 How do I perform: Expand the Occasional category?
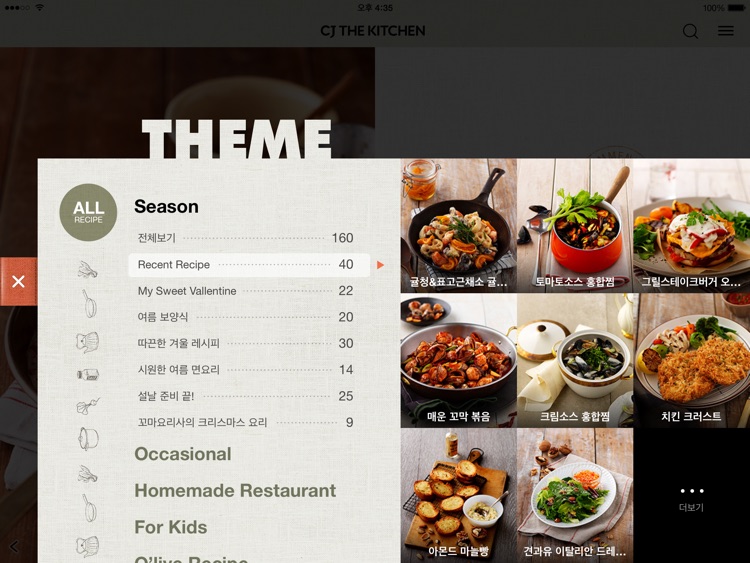coord(183,454)
